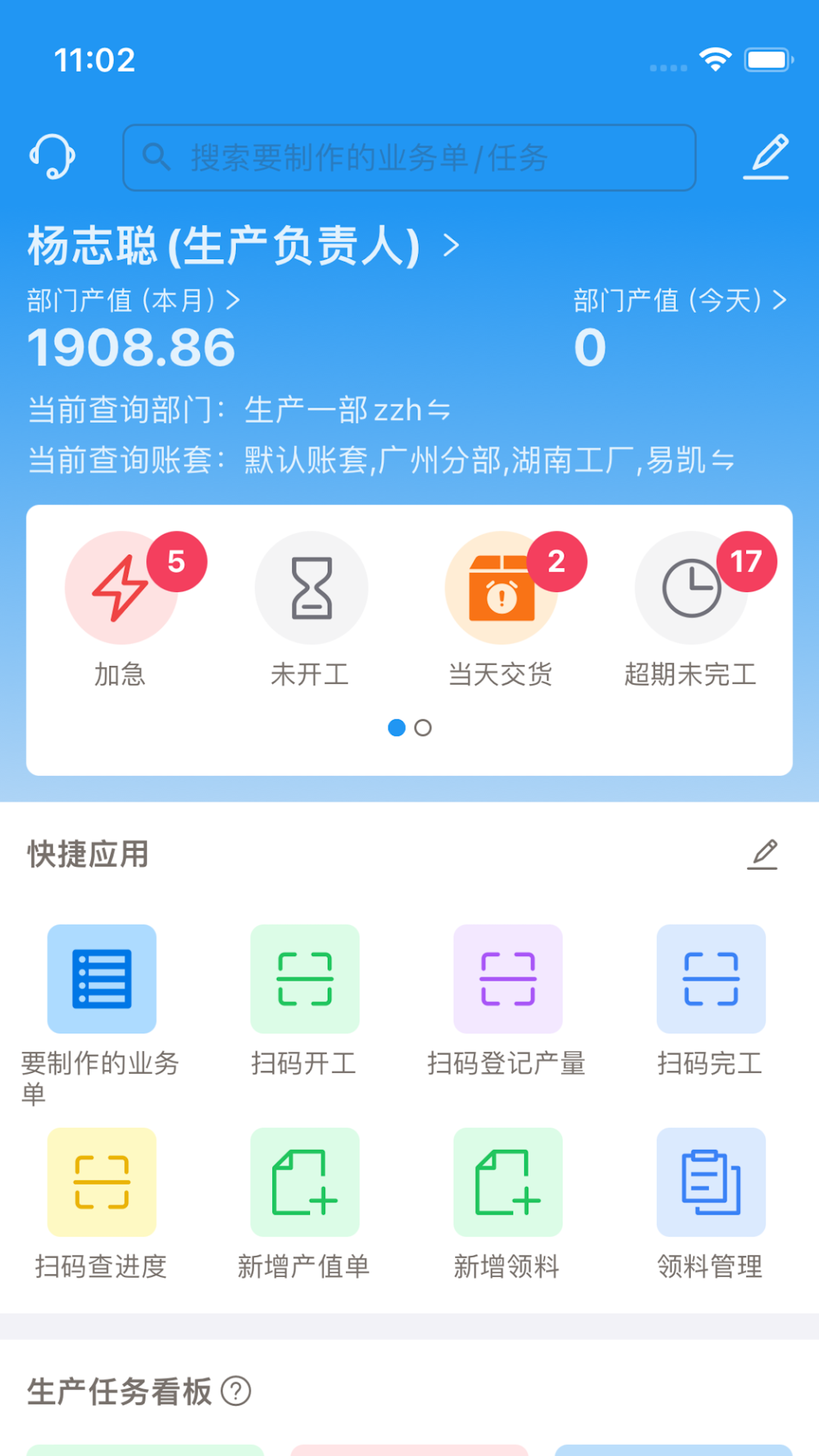
Task: Click the 新增产值单 add document icon
Action: [x=305, y=1182]
